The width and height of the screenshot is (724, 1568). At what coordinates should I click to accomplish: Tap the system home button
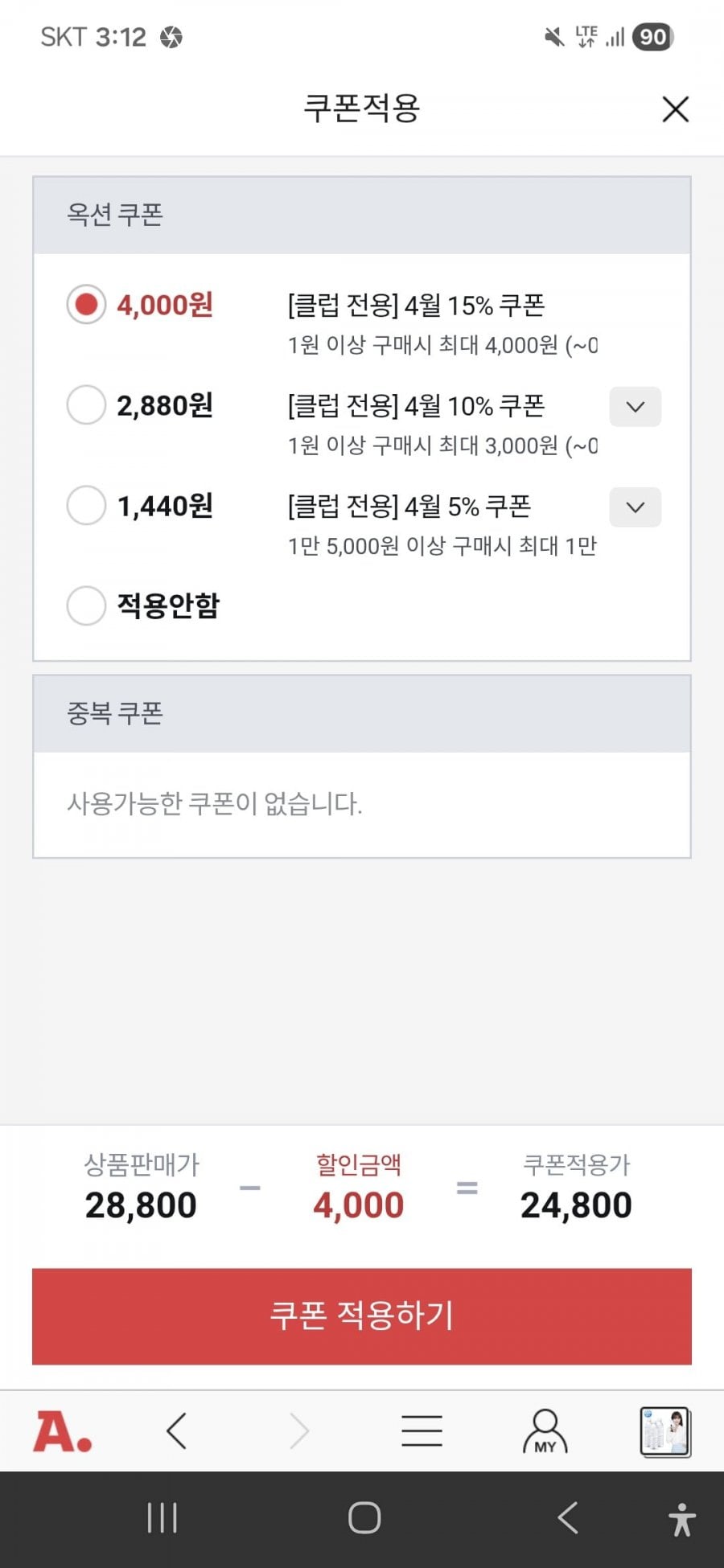[x=364, y=1518]
